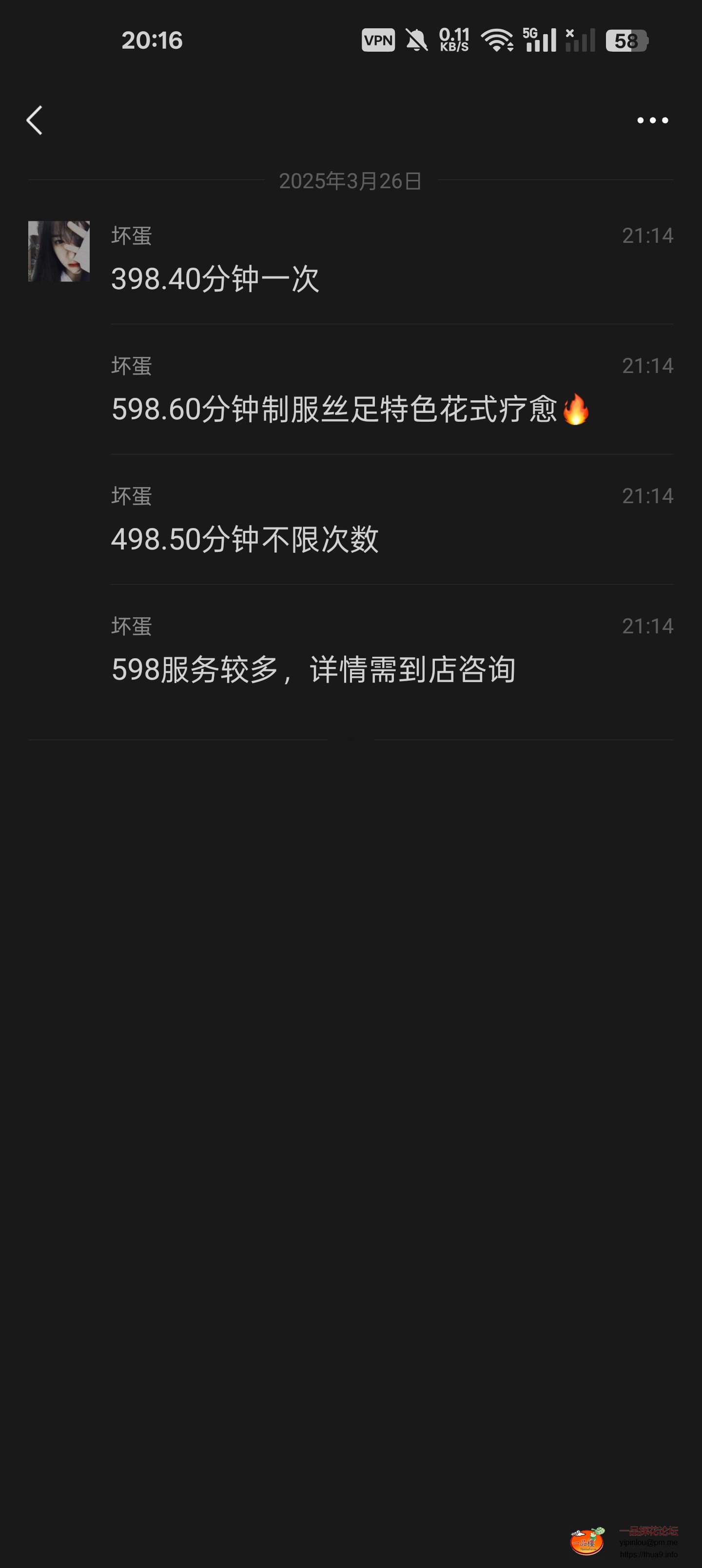Image resolution: width=702 pixels, height=1568 pixels.
Task: Tap the 21:14 timestamp on the first message
Action: point(647,235)
